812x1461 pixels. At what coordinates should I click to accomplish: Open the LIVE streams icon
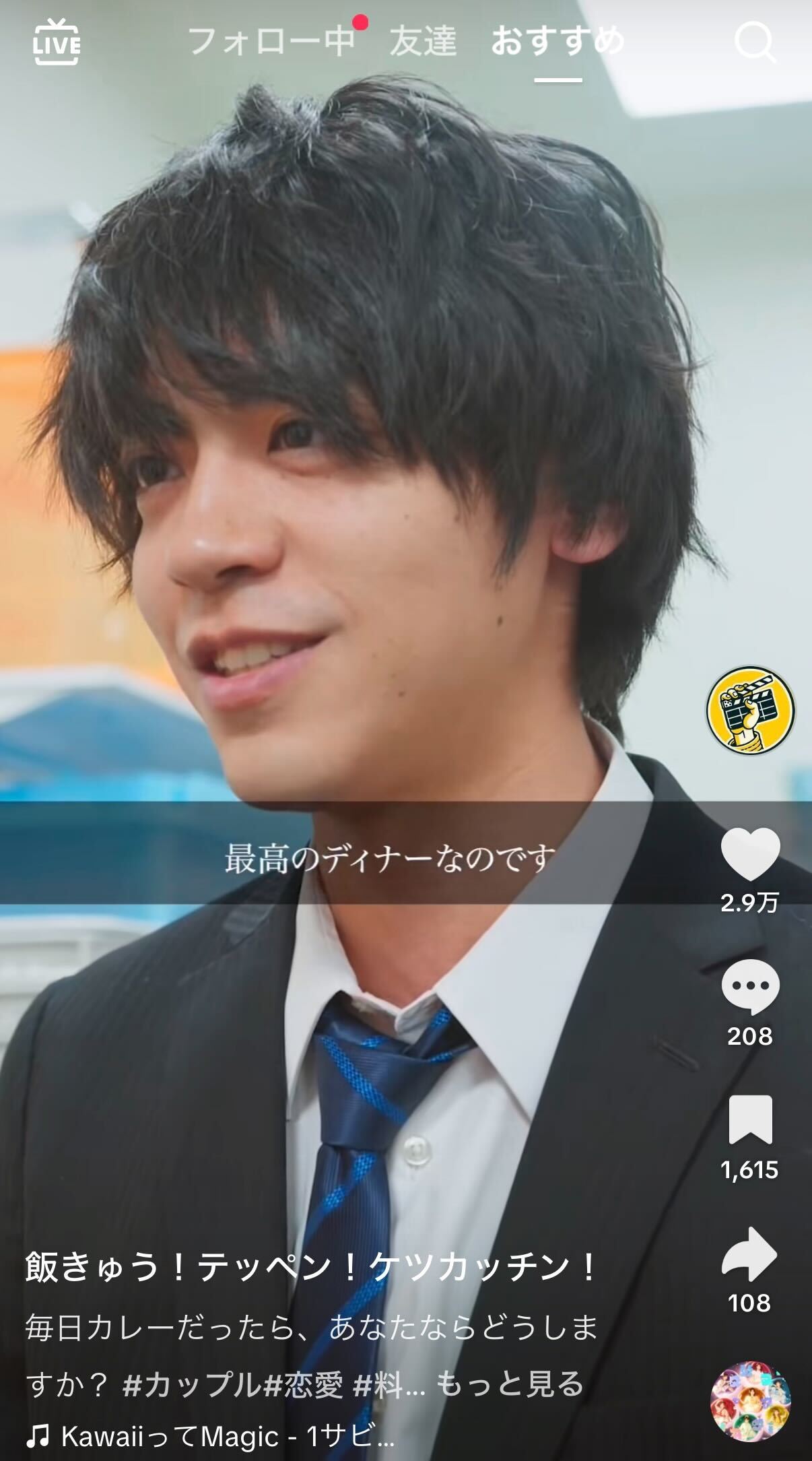click(57, 42)
